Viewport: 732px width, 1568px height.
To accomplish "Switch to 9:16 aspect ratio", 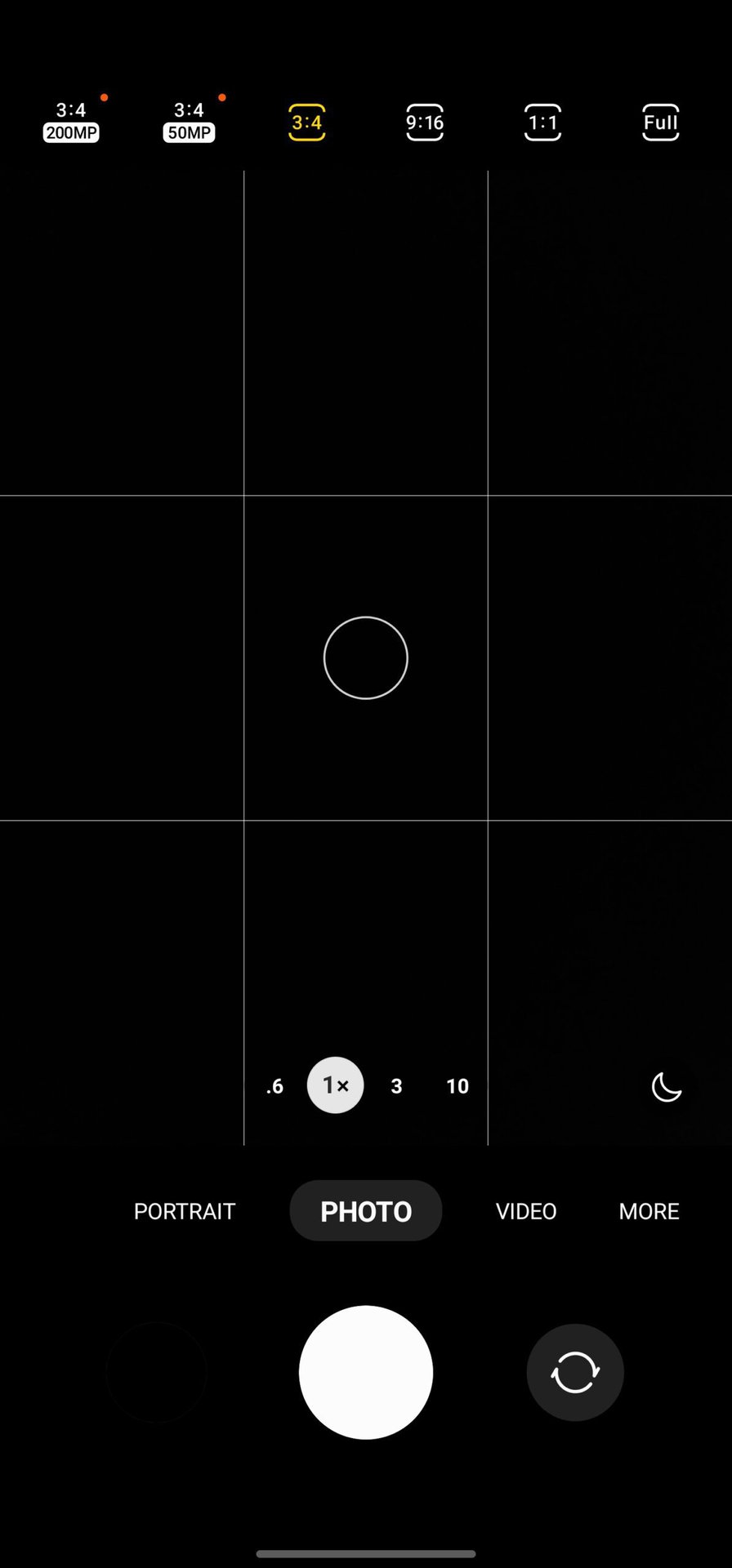I will click(x=425, y=122).
